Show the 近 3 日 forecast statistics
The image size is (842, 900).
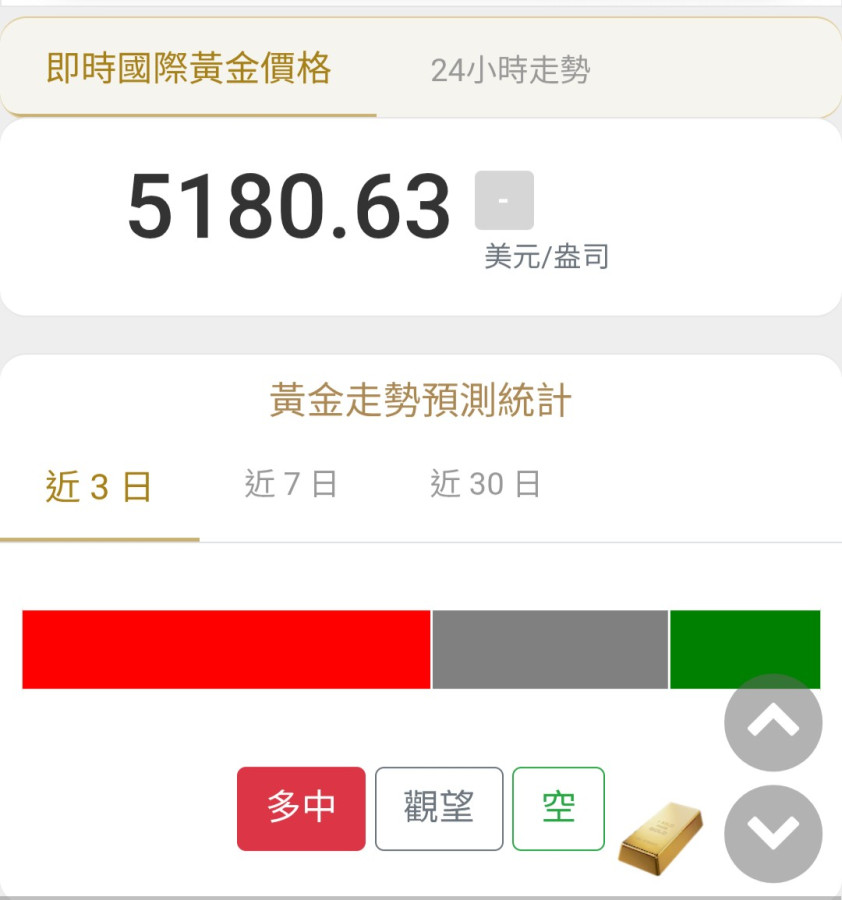pos(98,487)
